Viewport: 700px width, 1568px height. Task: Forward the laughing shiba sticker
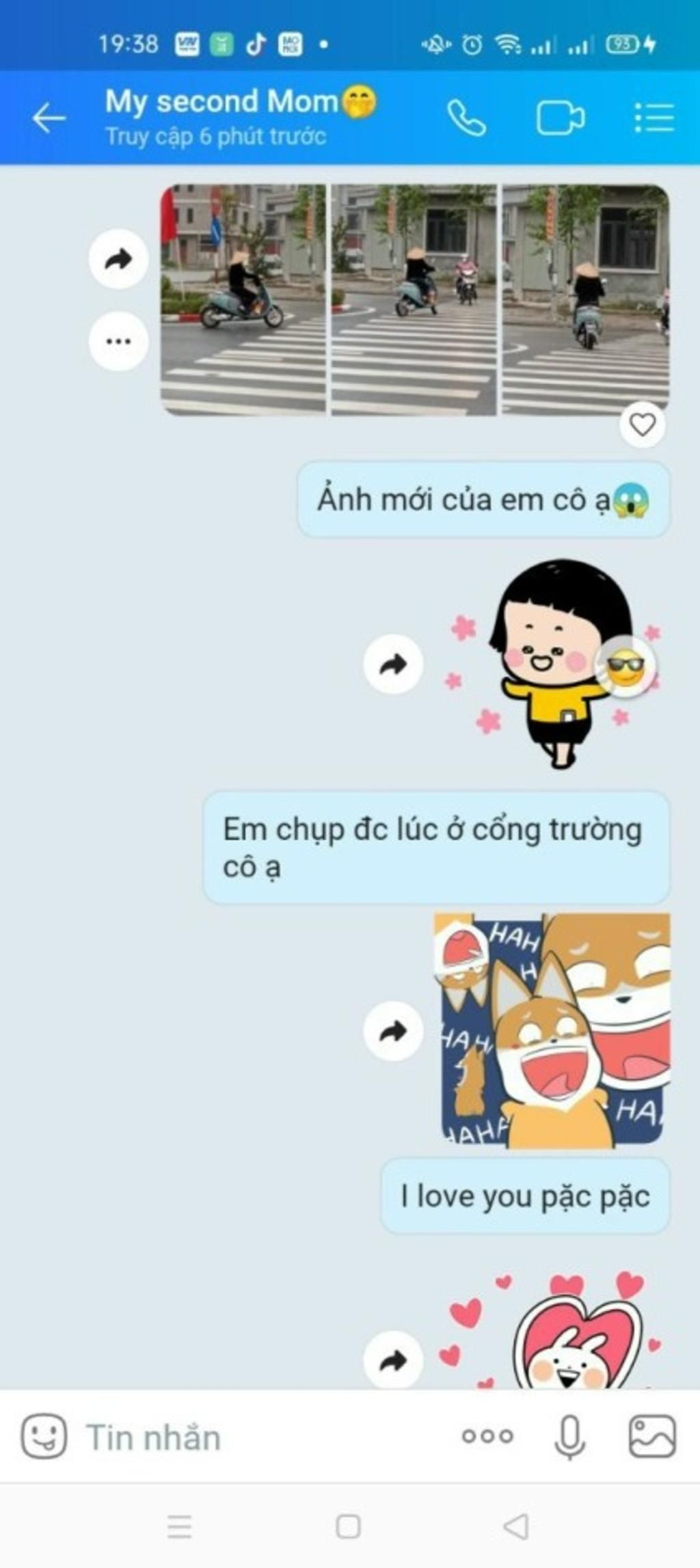pos(393,1031)
